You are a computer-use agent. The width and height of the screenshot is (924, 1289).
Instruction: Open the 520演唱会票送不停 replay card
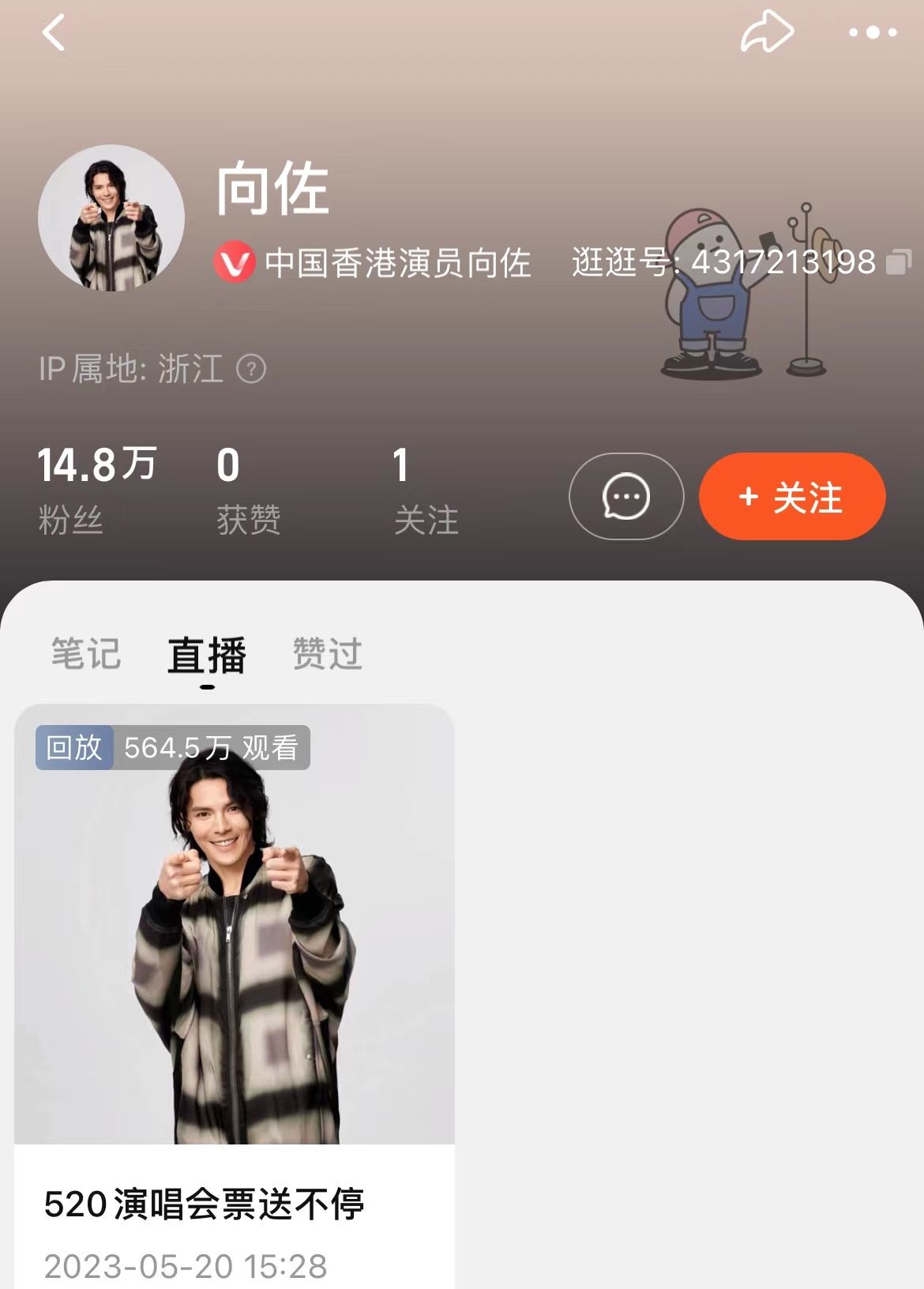(x=235, y=948)
